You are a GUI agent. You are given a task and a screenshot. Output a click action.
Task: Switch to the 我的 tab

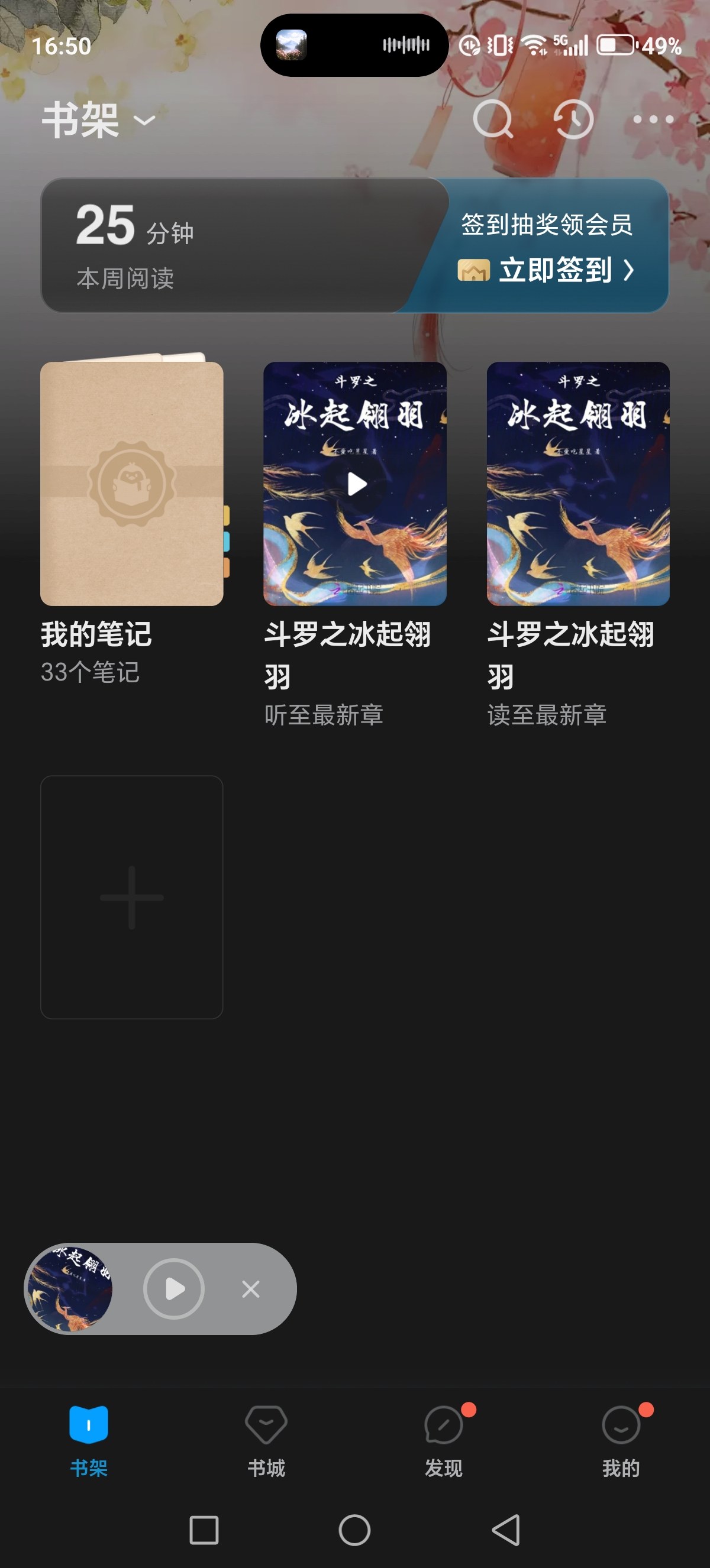tap(621, 1441)
